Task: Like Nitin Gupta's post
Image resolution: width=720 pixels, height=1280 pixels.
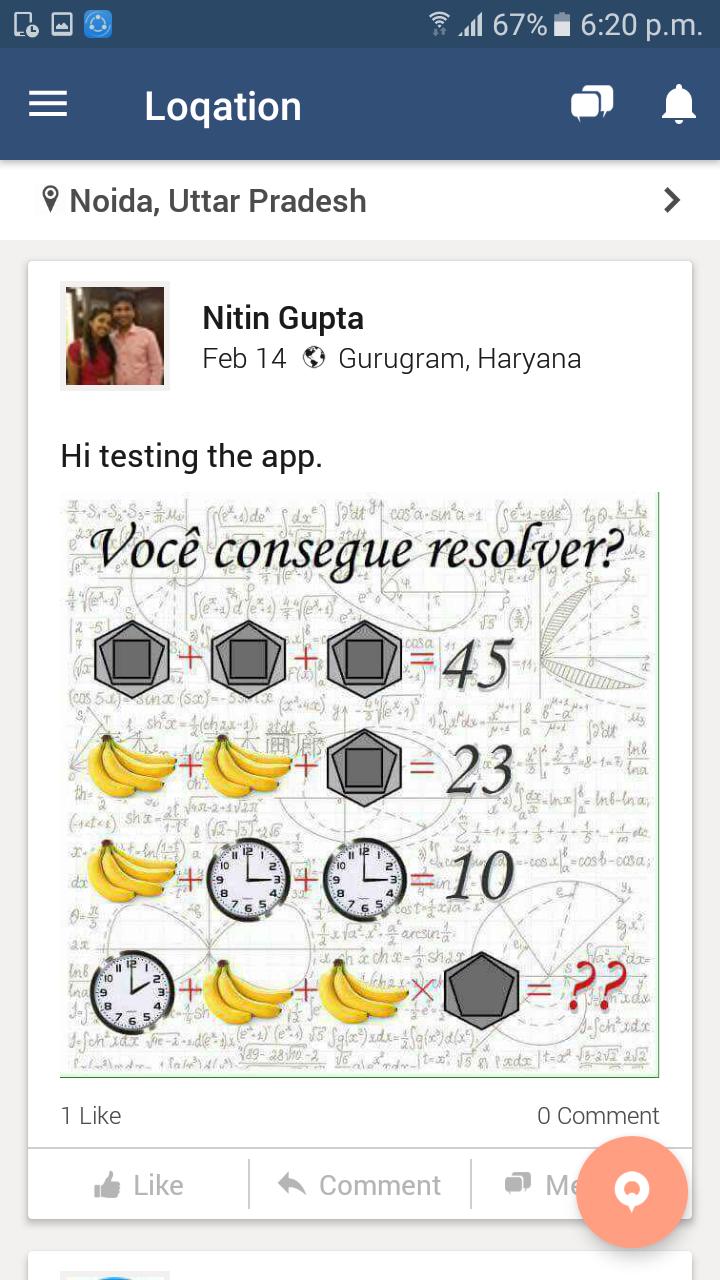Action: [139, 1185]
